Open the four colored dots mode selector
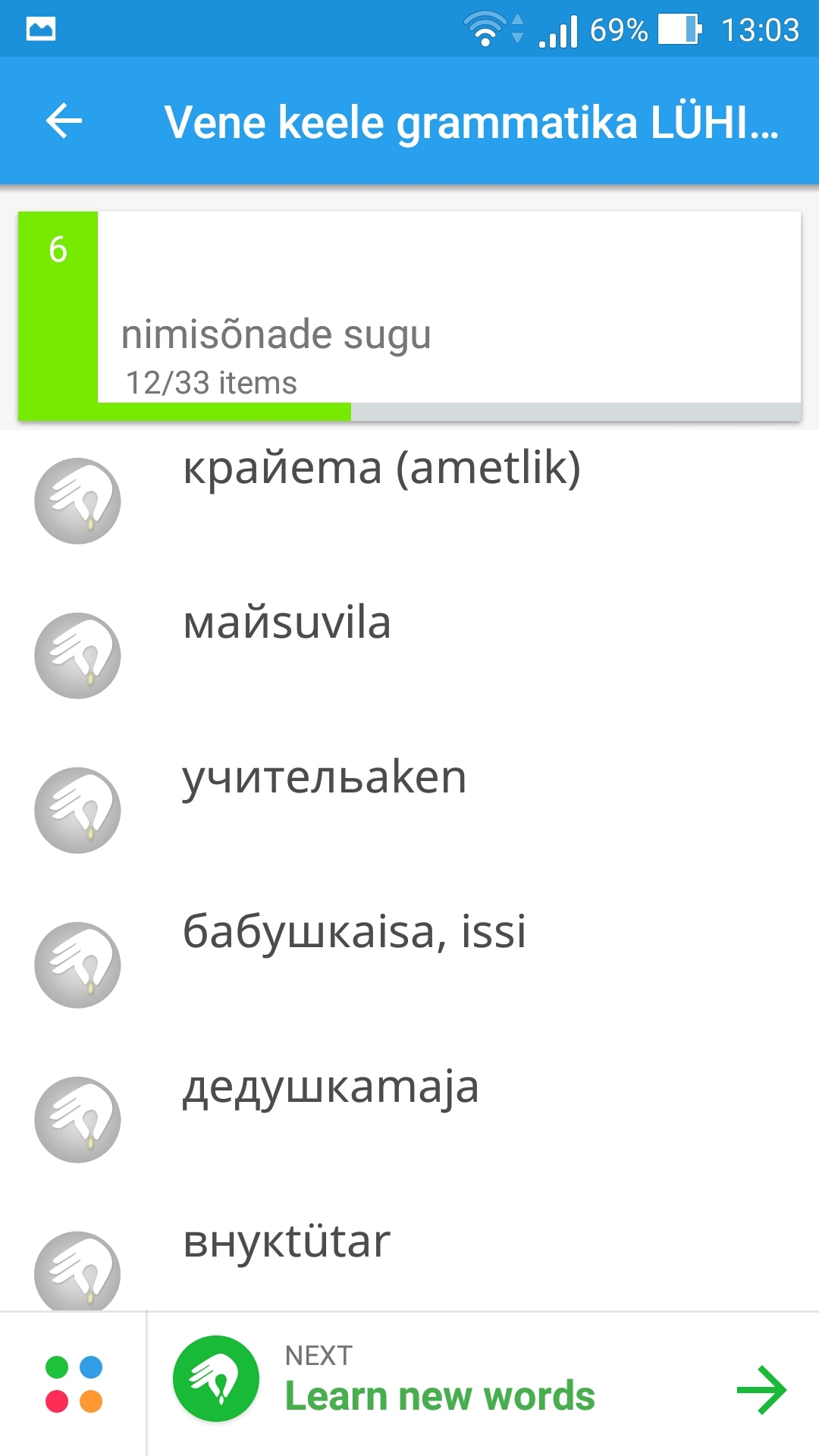 coord(74,1384)
